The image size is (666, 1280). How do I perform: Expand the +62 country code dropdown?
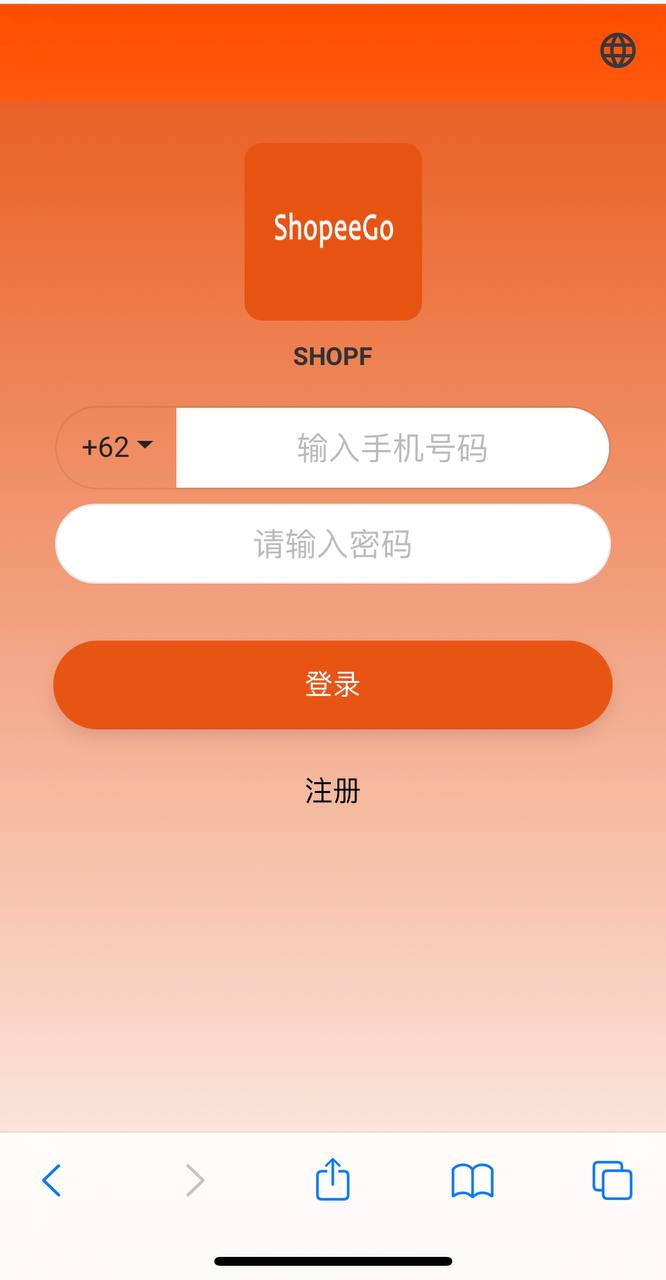click(x=117, y=447)
